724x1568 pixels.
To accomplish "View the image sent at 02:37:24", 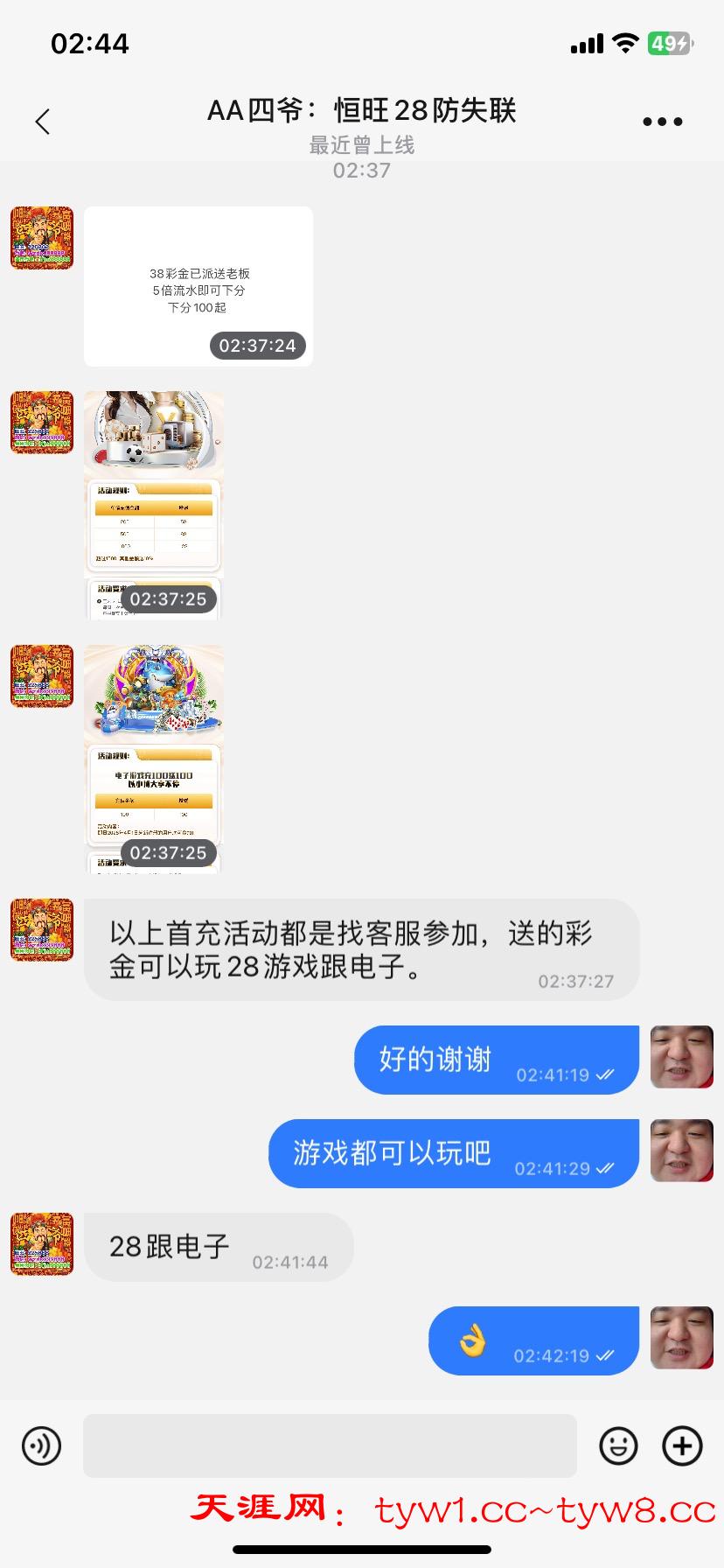I will (198, 286).
